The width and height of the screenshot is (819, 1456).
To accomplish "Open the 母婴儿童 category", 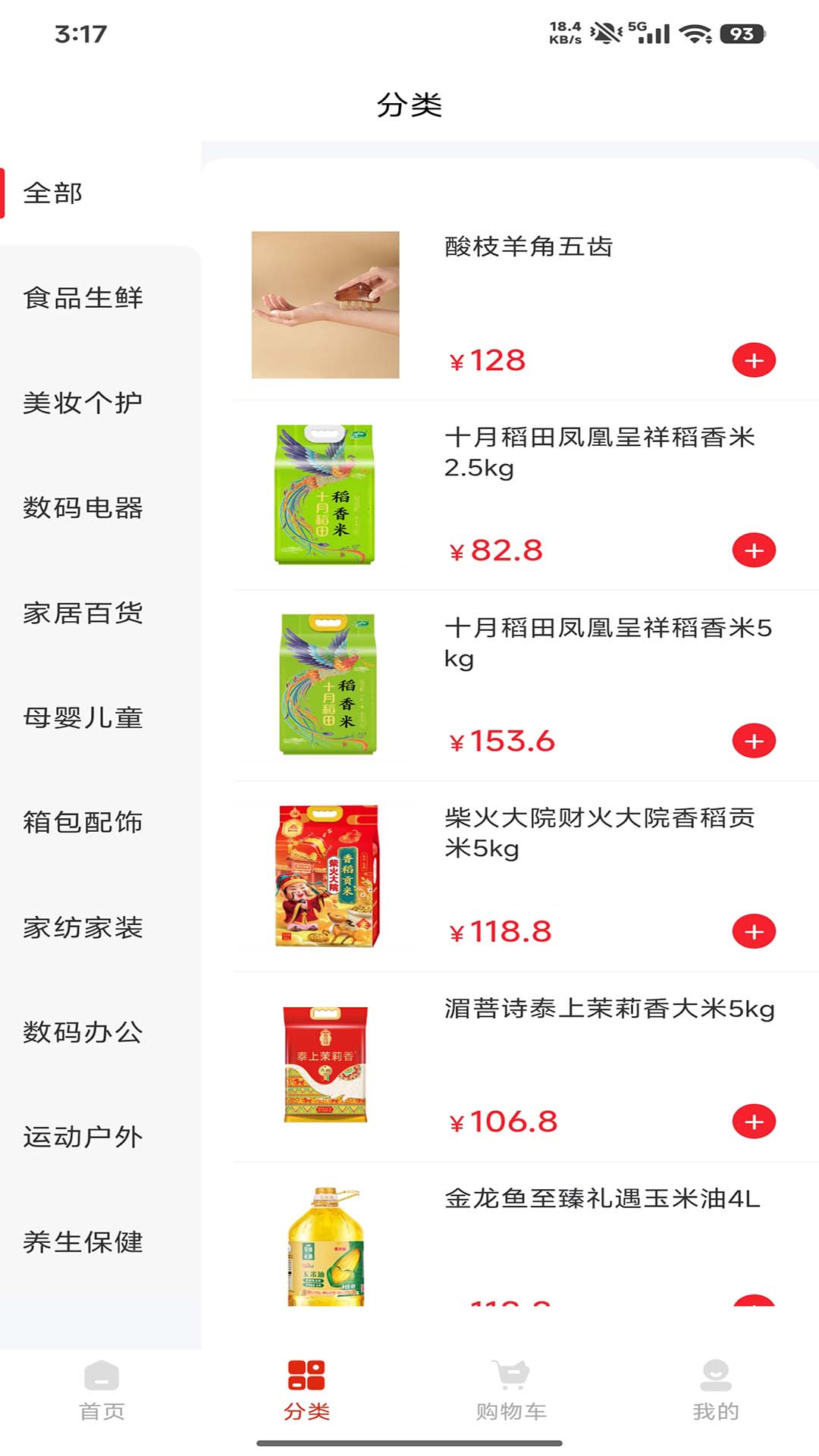I will tap(83, 717).
